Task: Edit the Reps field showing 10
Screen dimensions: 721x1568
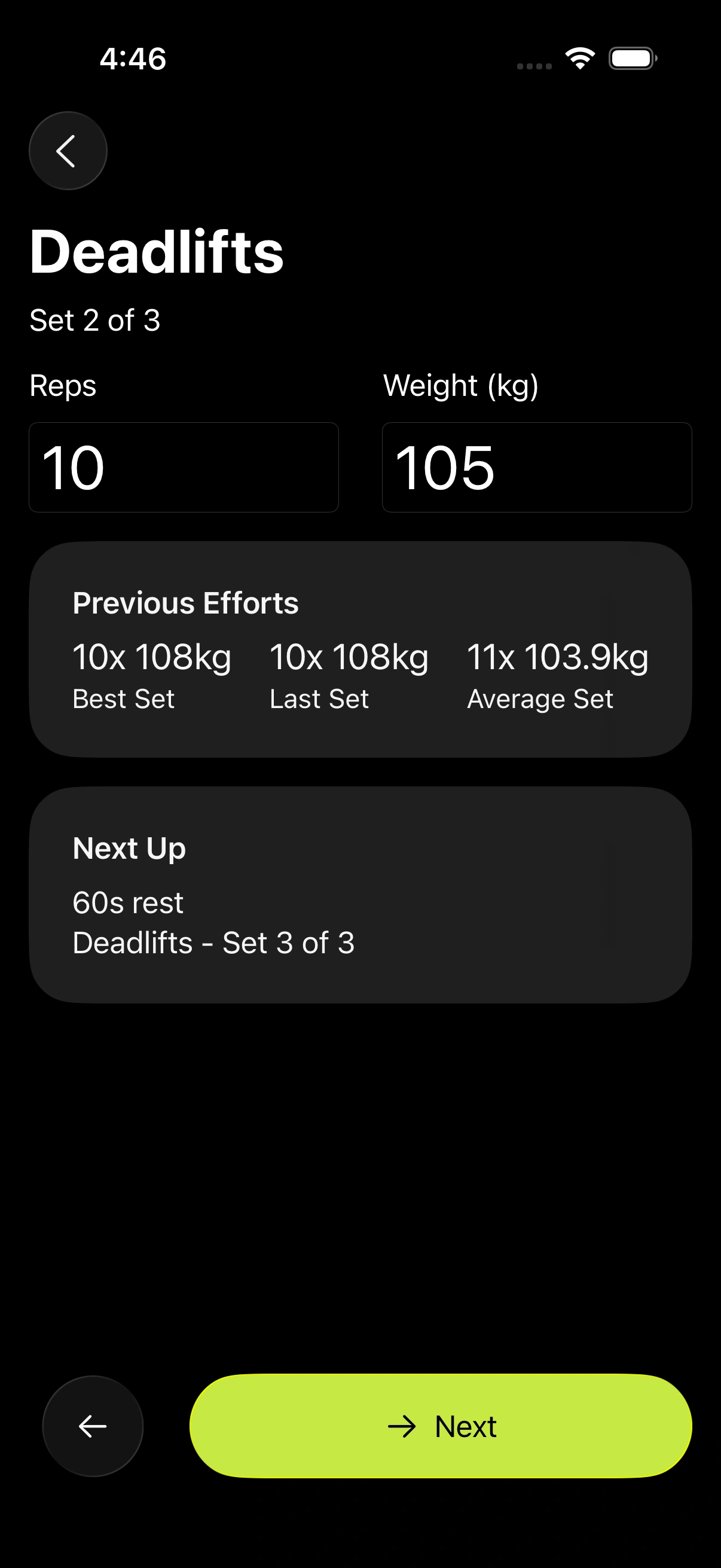Action: click(183, 467)
